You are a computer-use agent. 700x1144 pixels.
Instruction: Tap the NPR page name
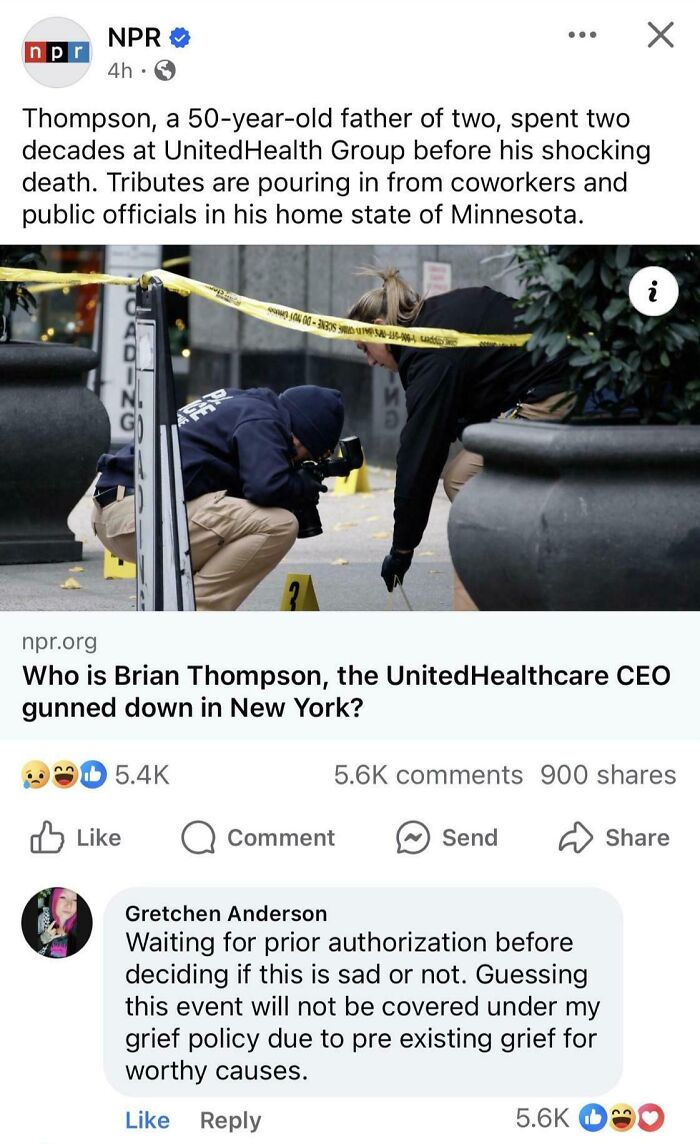pos(134,37)
